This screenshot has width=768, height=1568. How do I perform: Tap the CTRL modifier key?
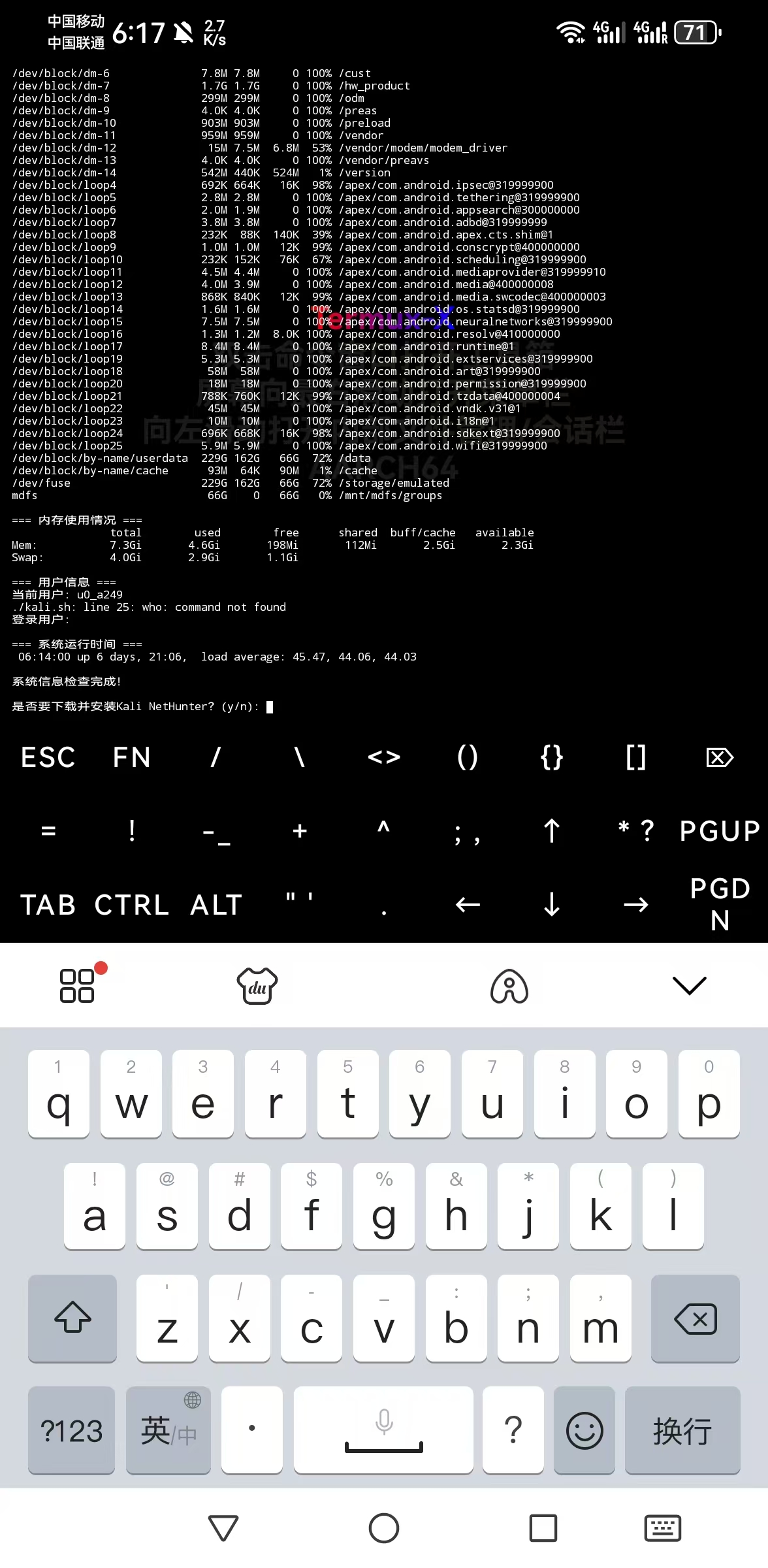(x=132, y=905)
